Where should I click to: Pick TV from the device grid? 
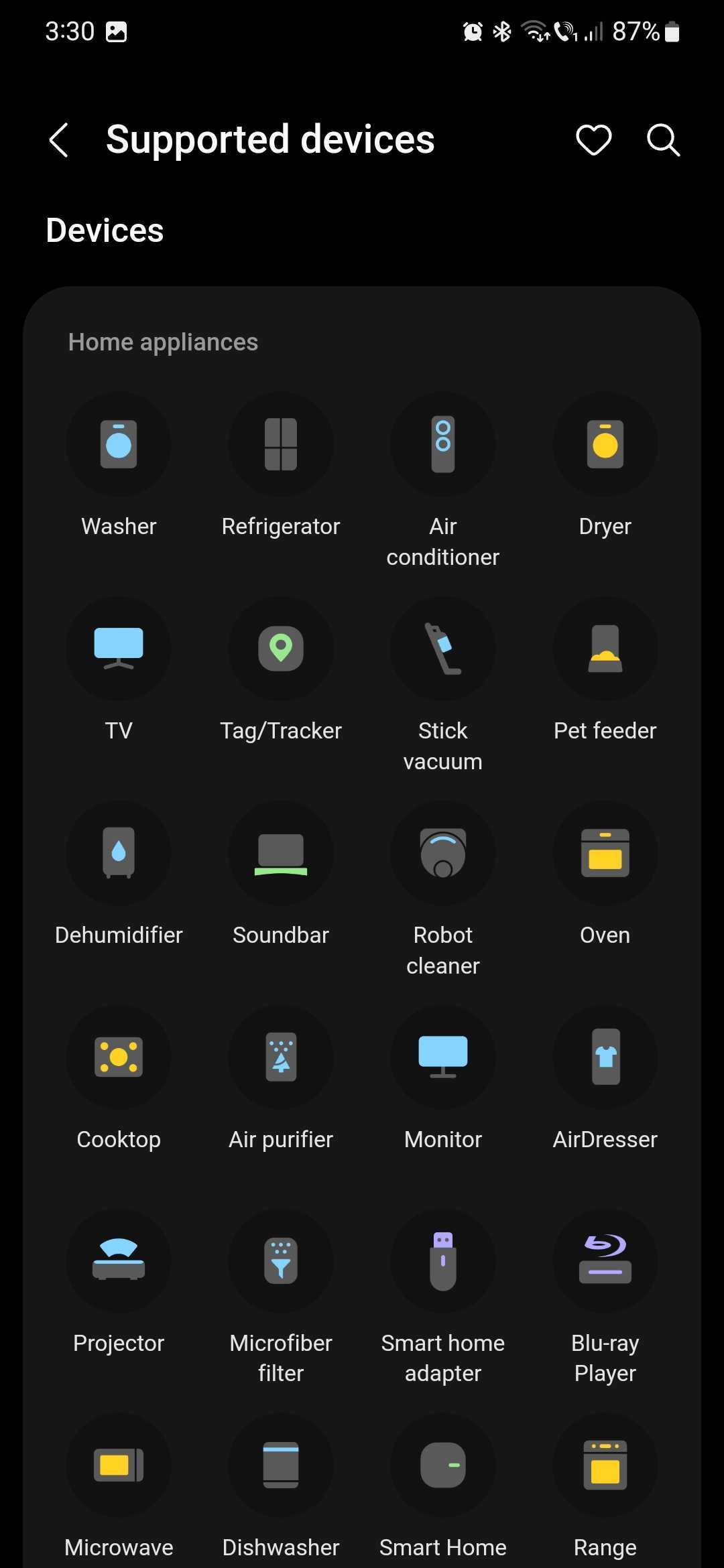point(119,649)
